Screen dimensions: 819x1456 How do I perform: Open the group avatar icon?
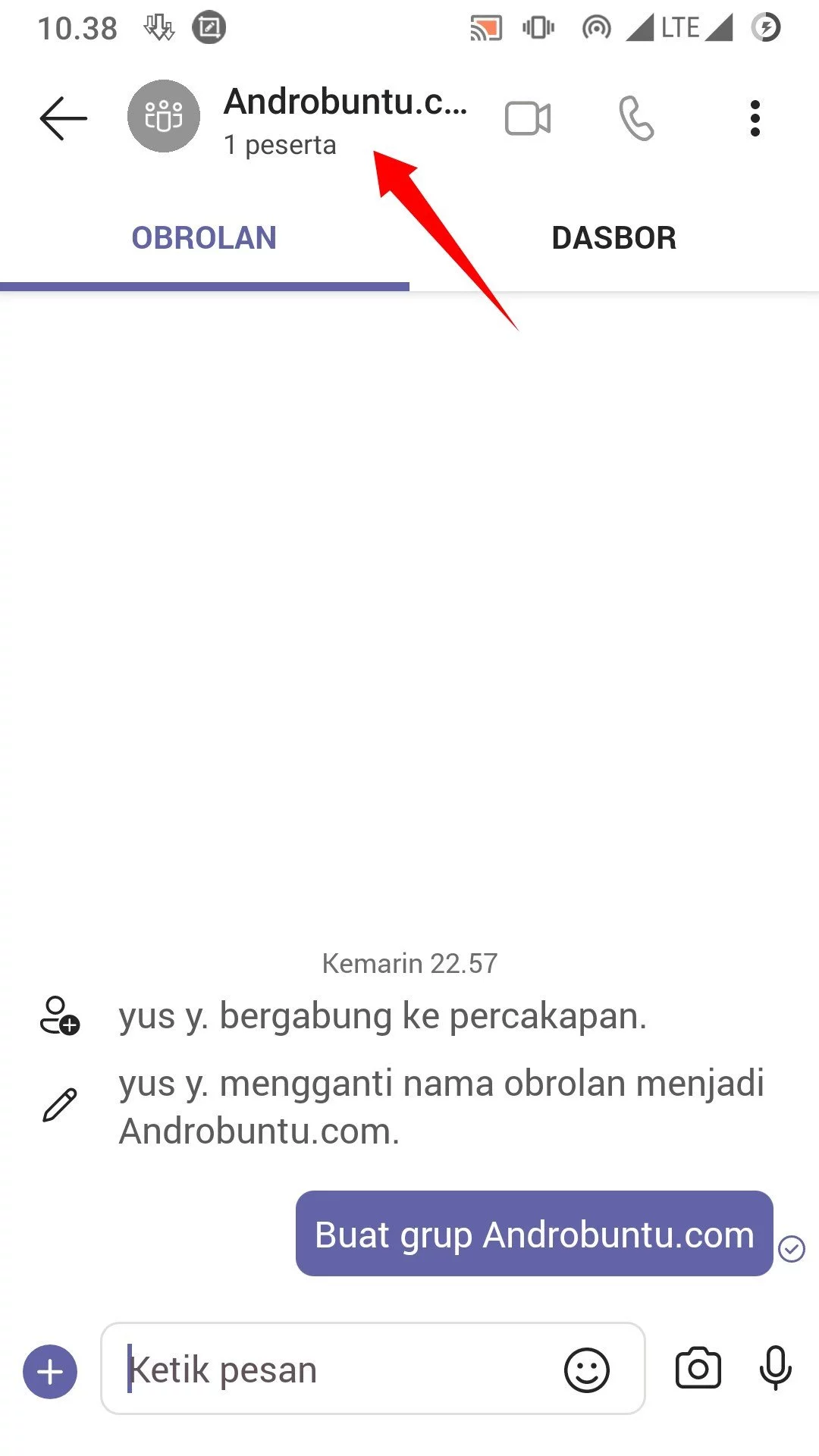click(x=163, y=116)
